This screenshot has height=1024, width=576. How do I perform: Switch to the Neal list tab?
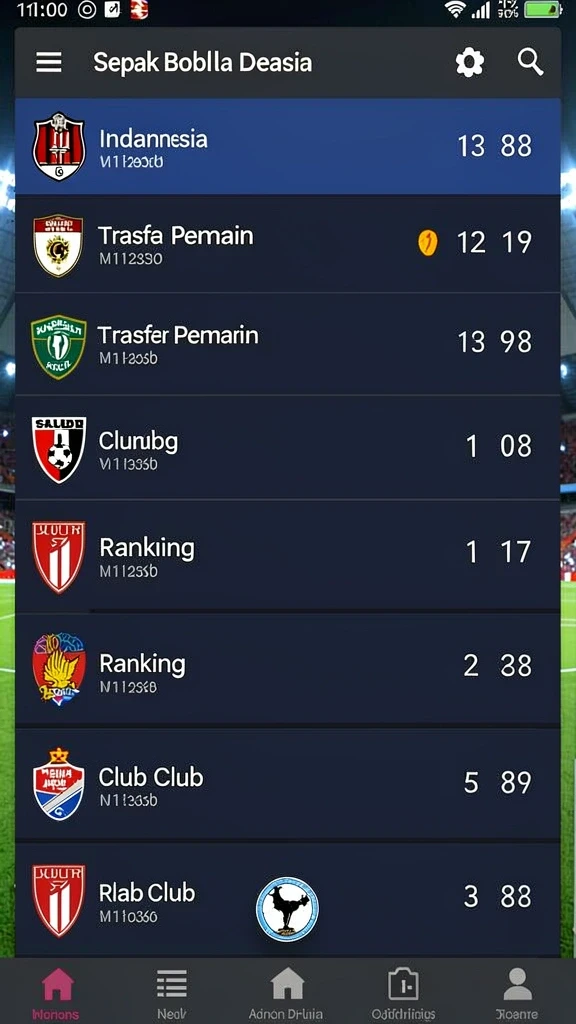[172, 993]
